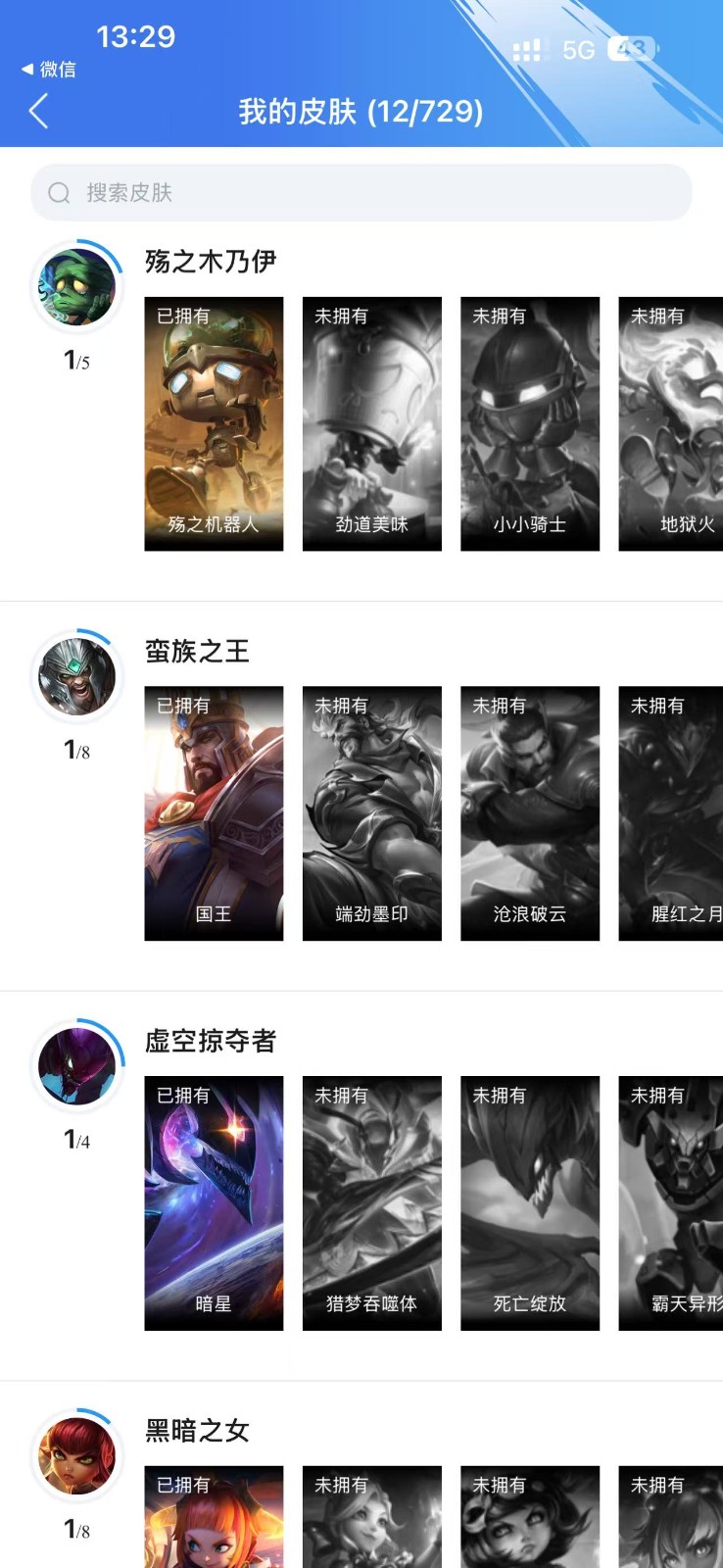
Task: Open the 殇之机器人 skin card
Action: click(x=214, y=423)
